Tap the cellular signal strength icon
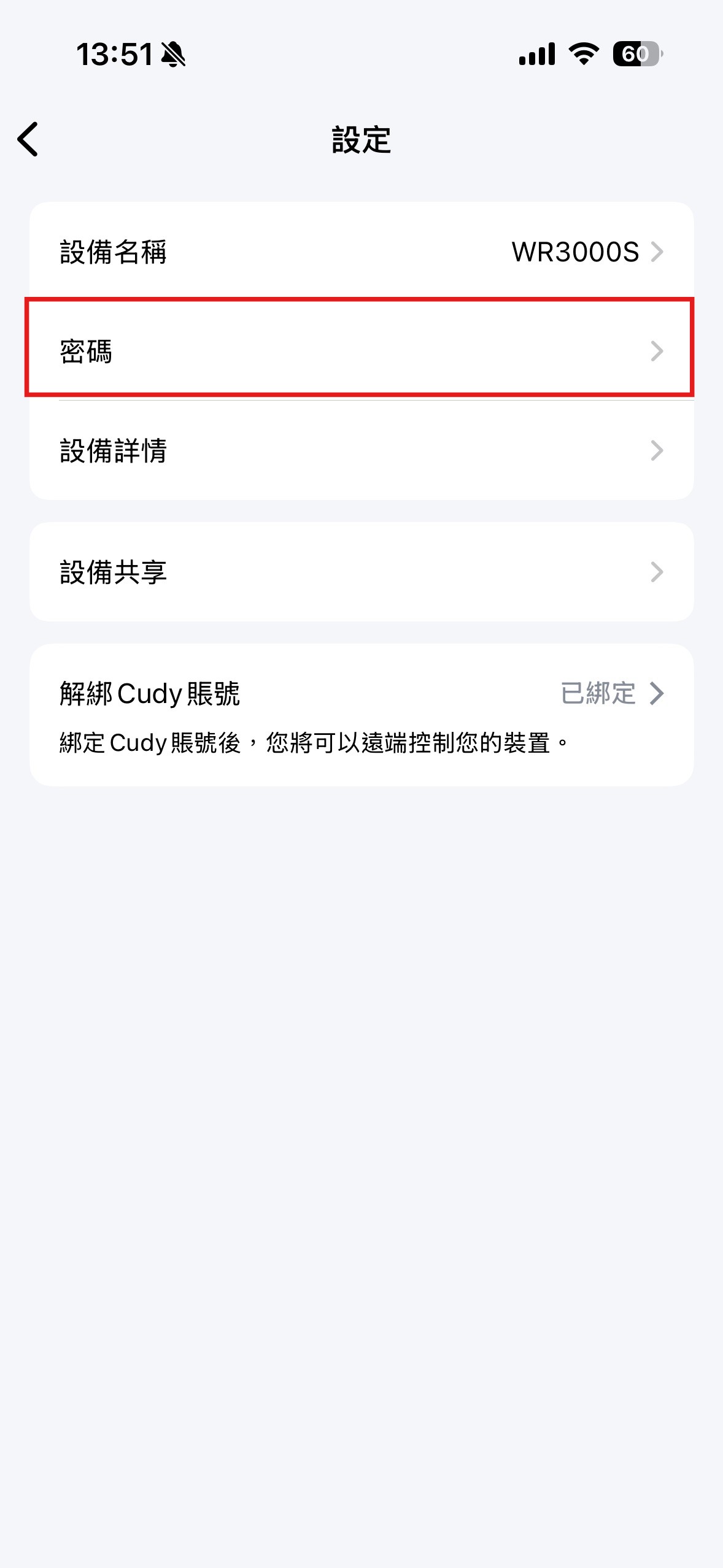 click(x=536, y=55)
